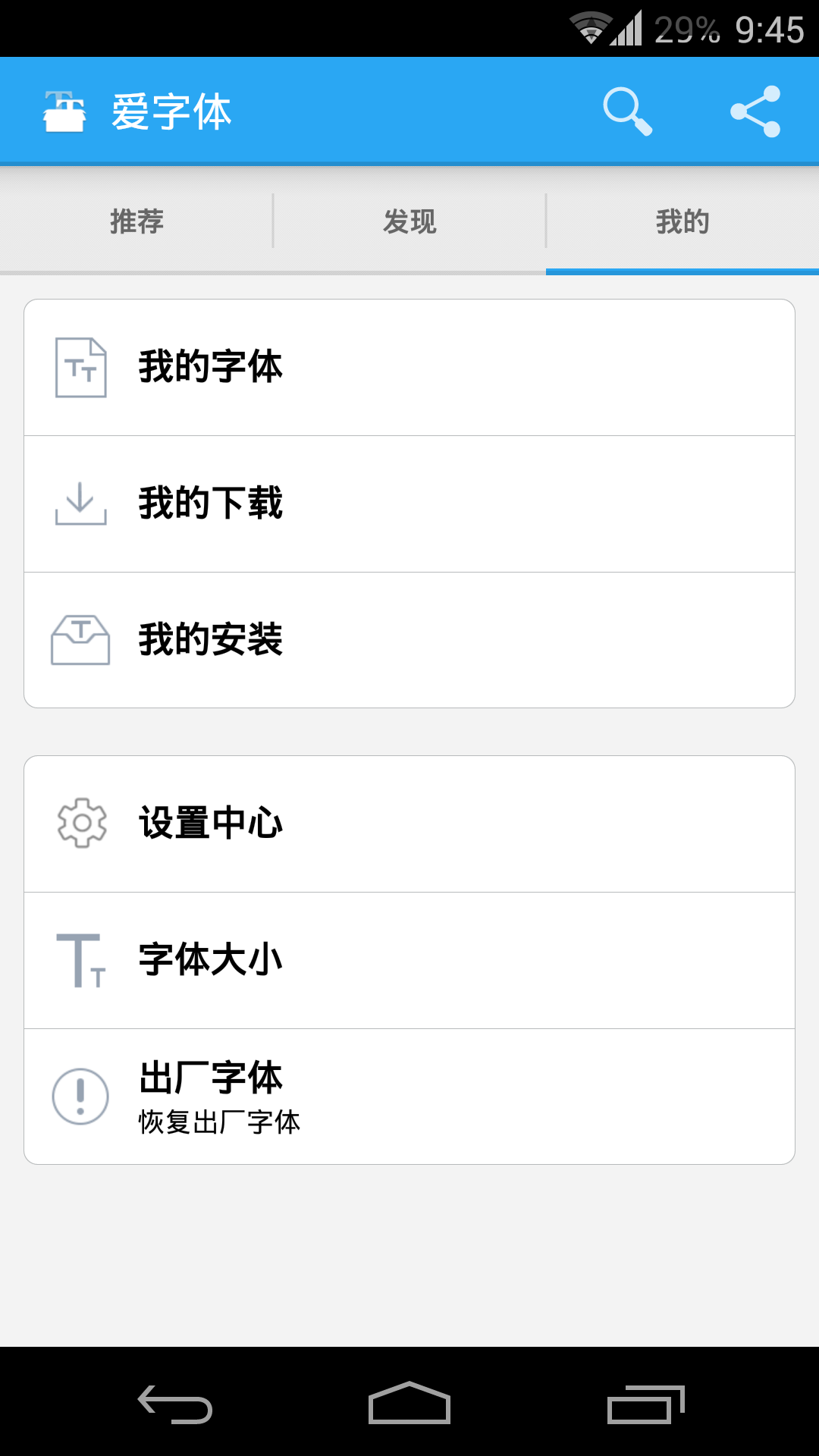The image size is (819, 1456).
Task: Return to the home screen
Action: point(409,1404)
